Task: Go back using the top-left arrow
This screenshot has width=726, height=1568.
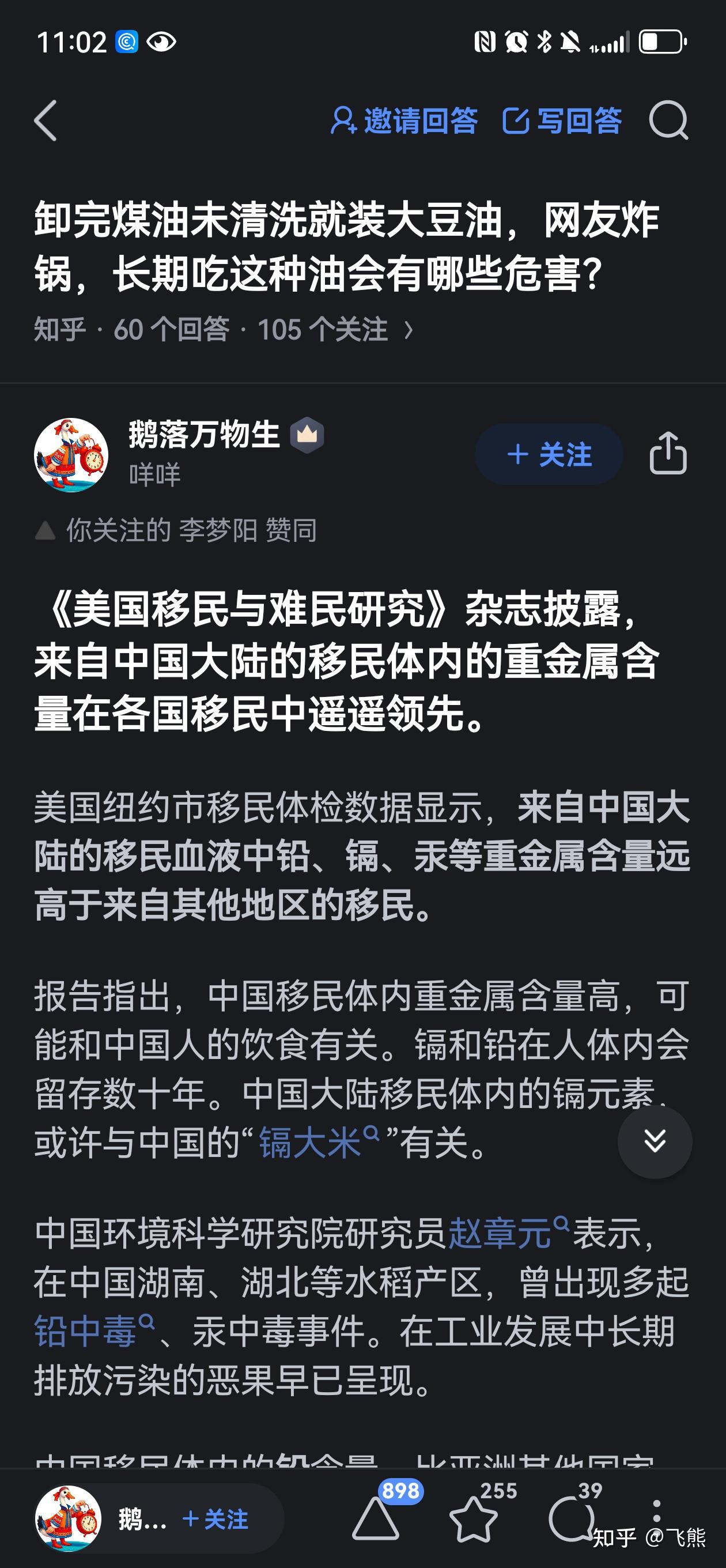Action: [46, 120]
